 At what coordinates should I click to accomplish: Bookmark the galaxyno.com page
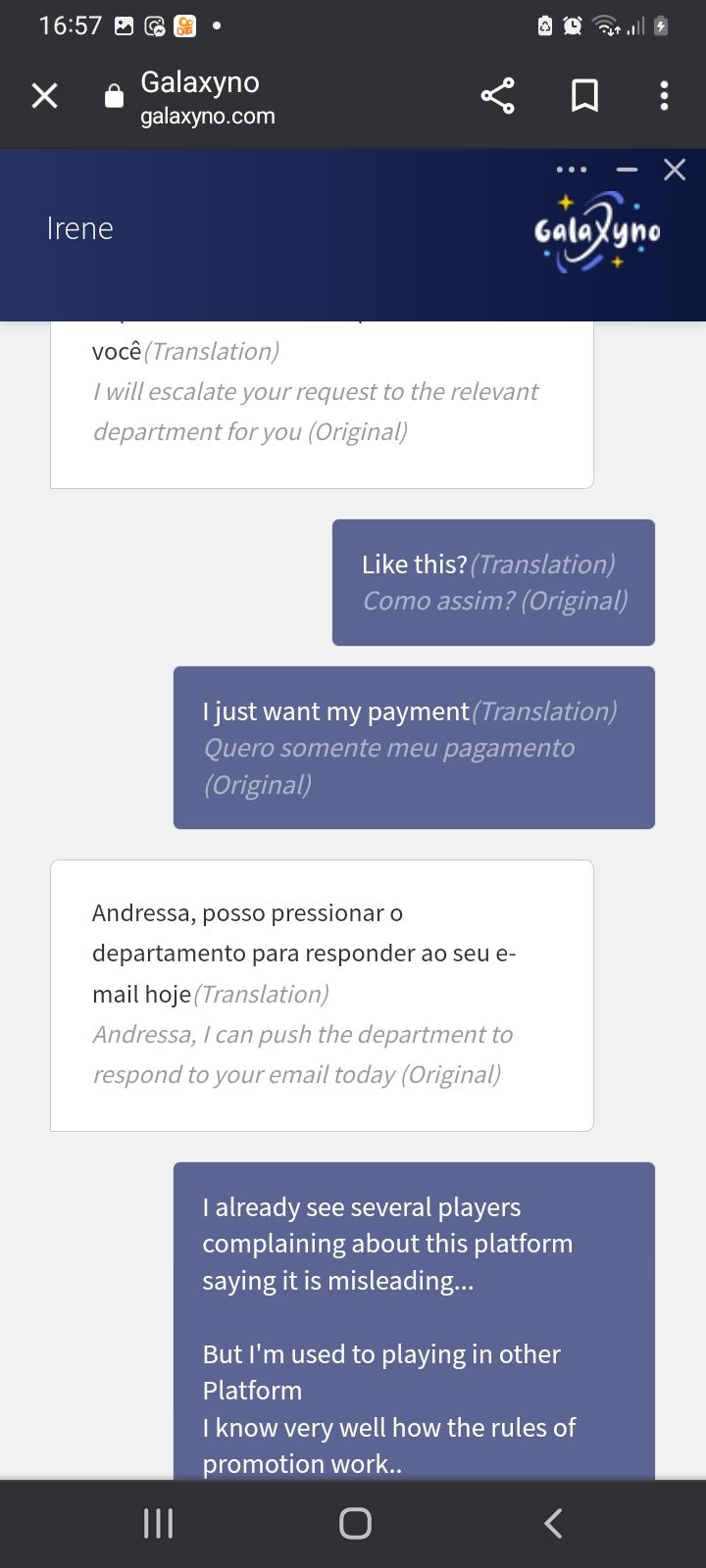[584, 96]
